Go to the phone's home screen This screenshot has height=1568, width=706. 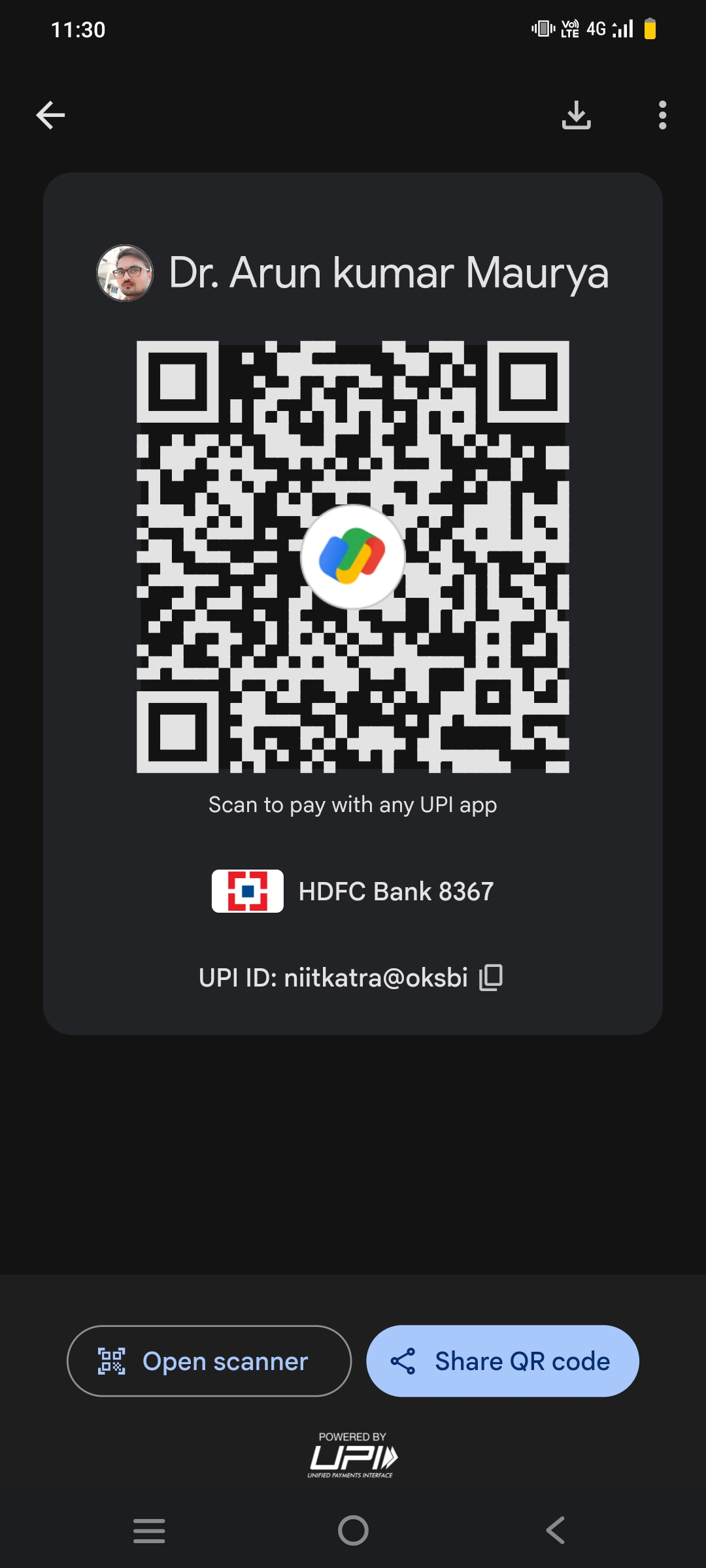pyautogui.click(x=353, y=1530)
